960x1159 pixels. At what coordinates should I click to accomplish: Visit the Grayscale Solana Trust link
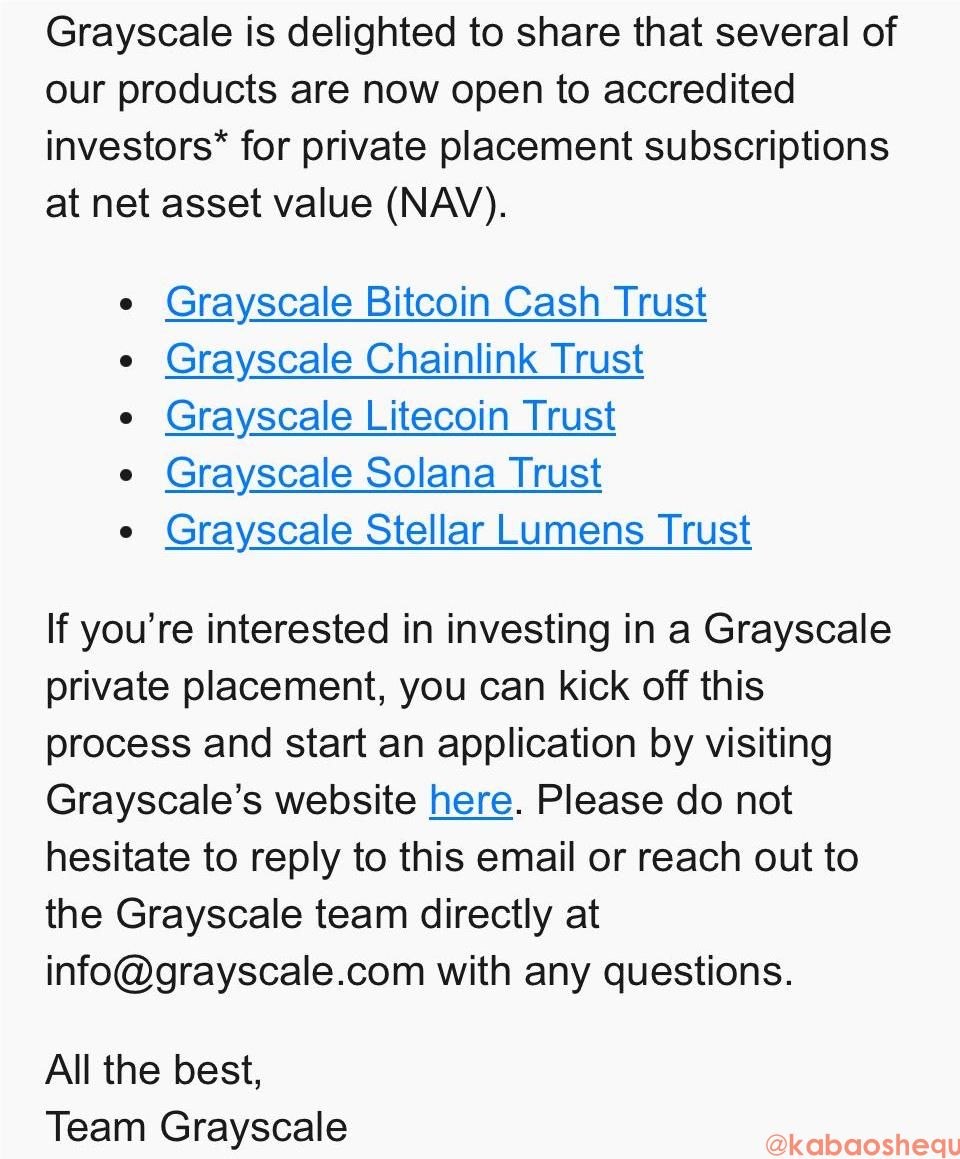383,473
